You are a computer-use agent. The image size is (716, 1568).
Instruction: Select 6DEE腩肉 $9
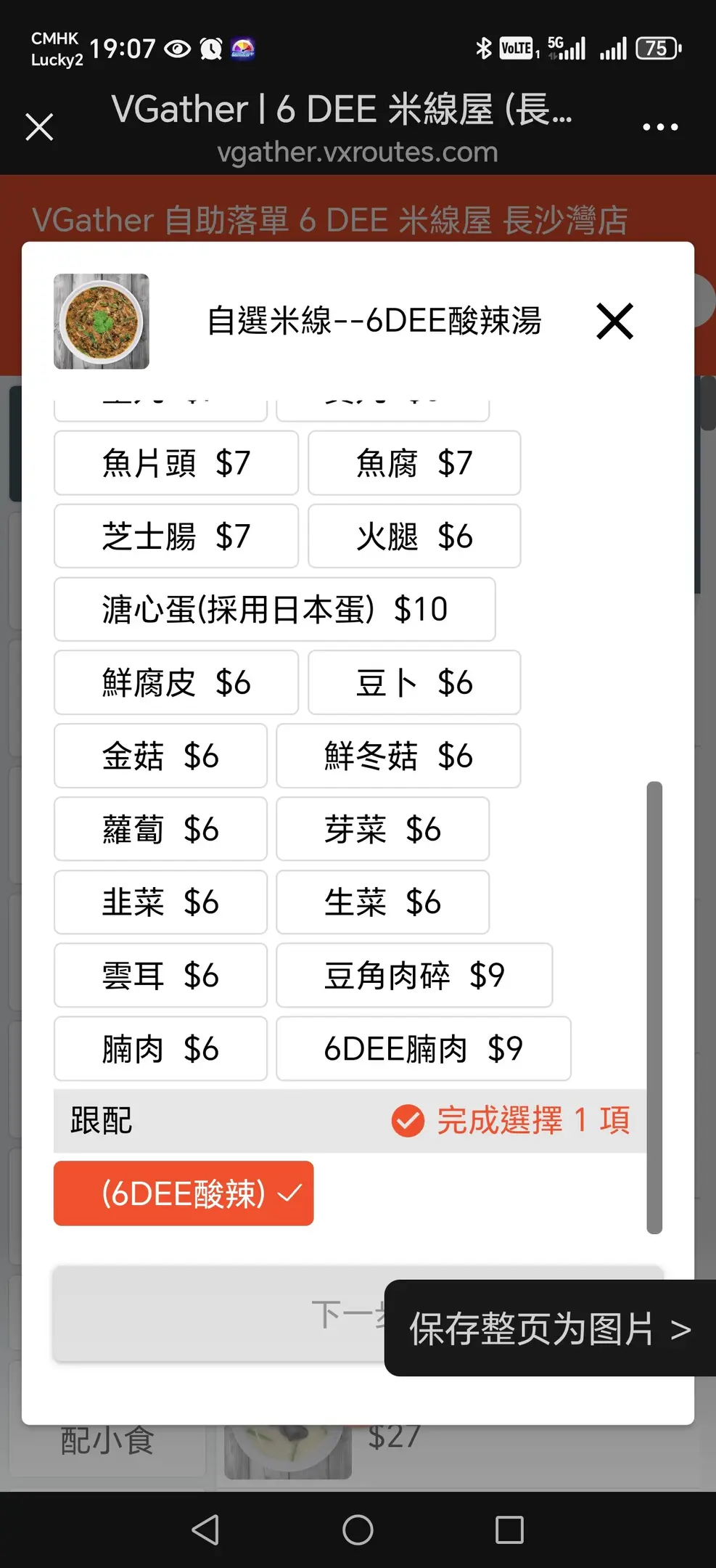[x=423, y=1049]
